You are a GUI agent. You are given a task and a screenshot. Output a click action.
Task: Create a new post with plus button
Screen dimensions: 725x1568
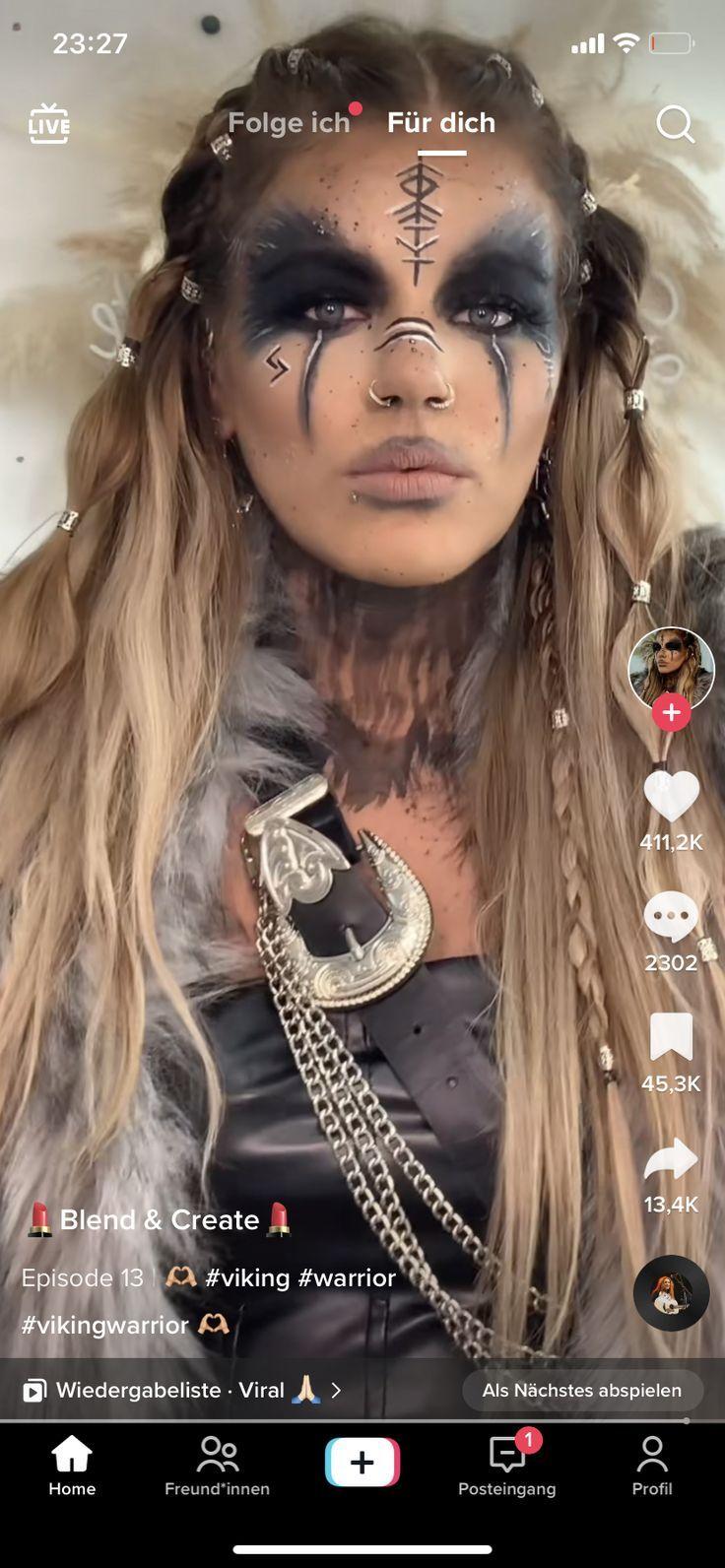point(362,1462)
